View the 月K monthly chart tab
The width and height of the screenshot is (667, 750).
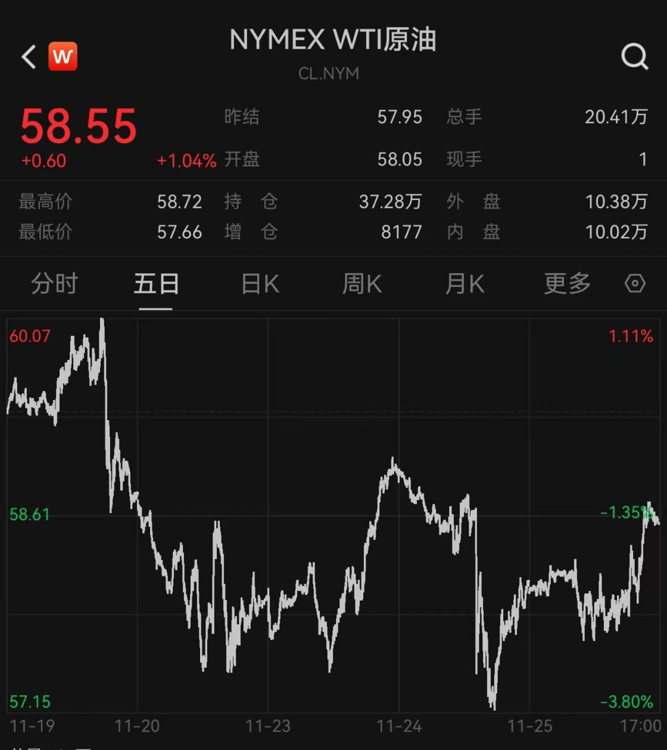pyautogui.click(x=464, y=284)
